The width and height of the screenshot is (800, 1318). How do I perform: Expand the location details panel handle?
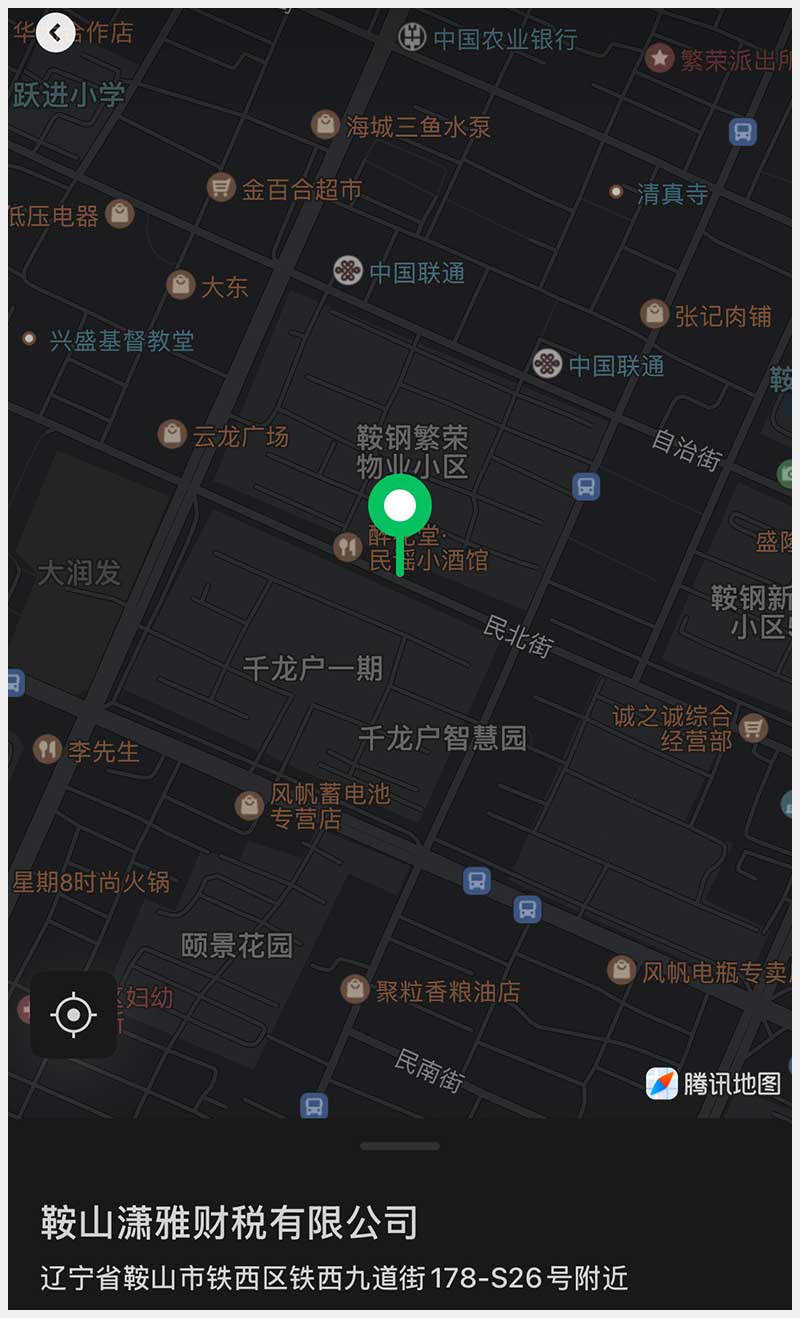(400, 1146)
